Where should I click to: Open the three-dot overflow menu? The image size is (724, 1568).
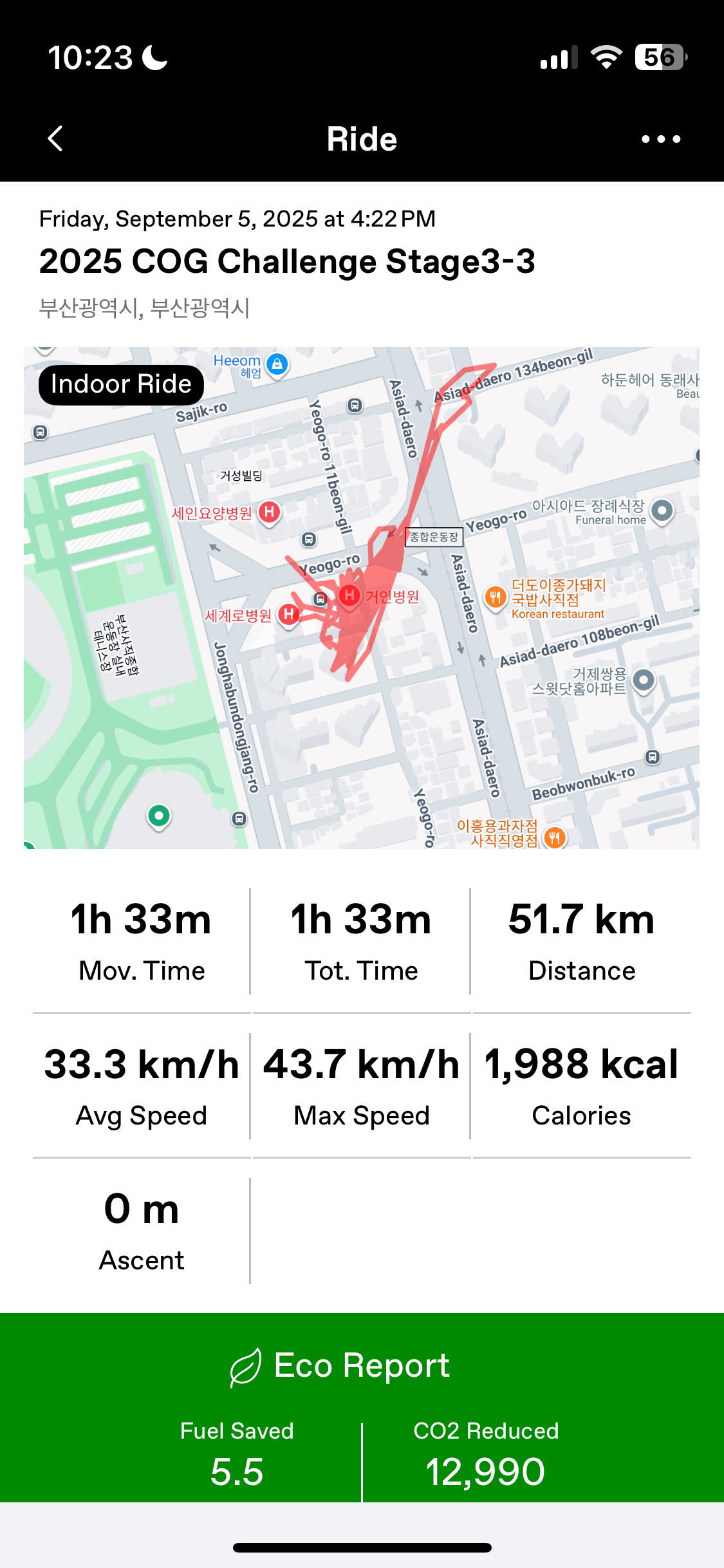point(661,139)
